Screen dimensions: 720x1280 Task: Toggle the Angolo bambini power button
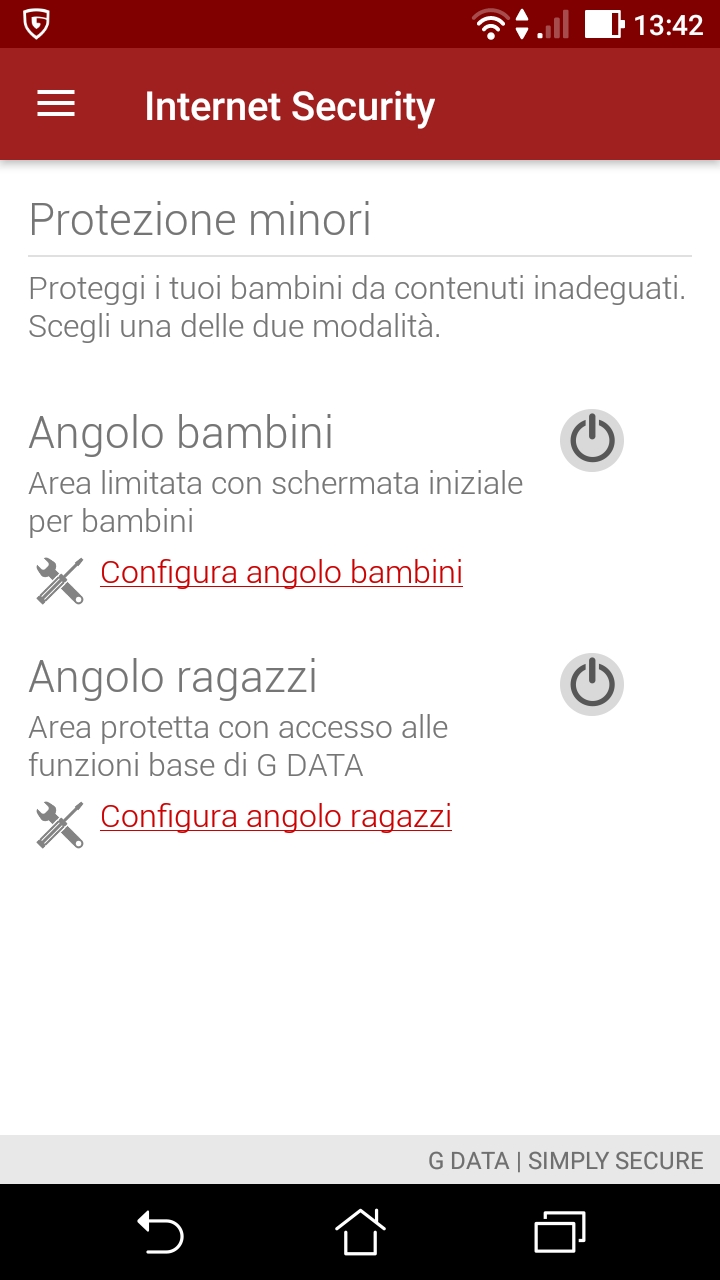tap(591, 440)
